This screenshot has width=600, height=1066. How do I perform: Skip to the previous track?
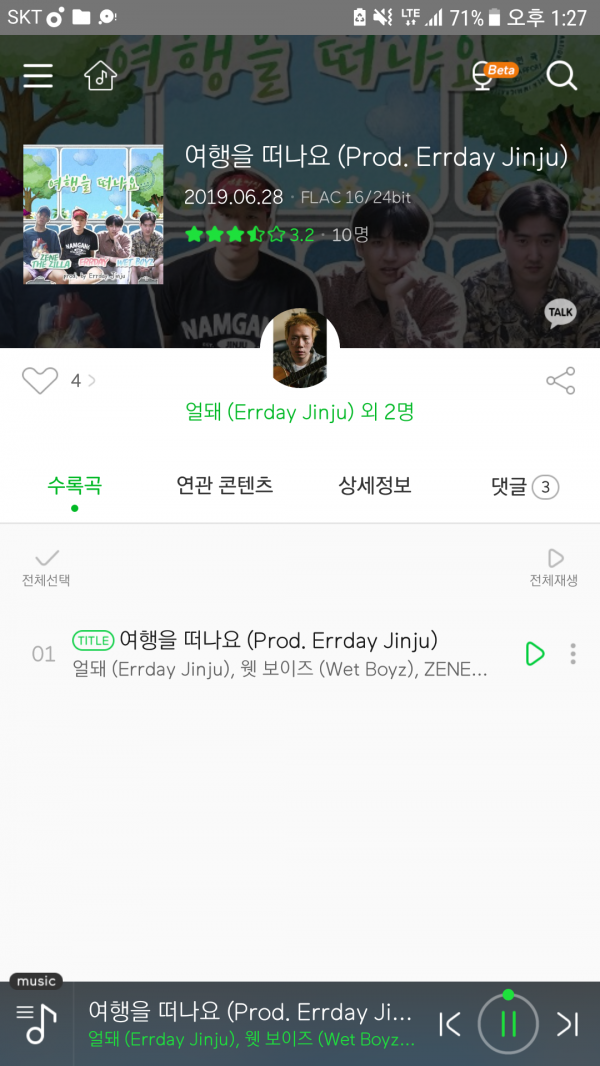pyautogui.click(x=450, y=1024)
